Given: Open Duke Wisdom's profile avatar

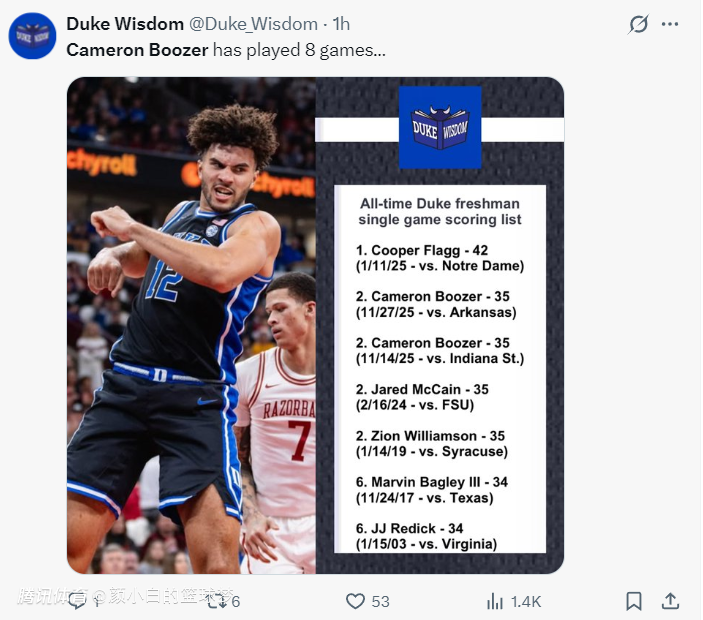Looking at the screenshot, I should [x=32, y=36].
